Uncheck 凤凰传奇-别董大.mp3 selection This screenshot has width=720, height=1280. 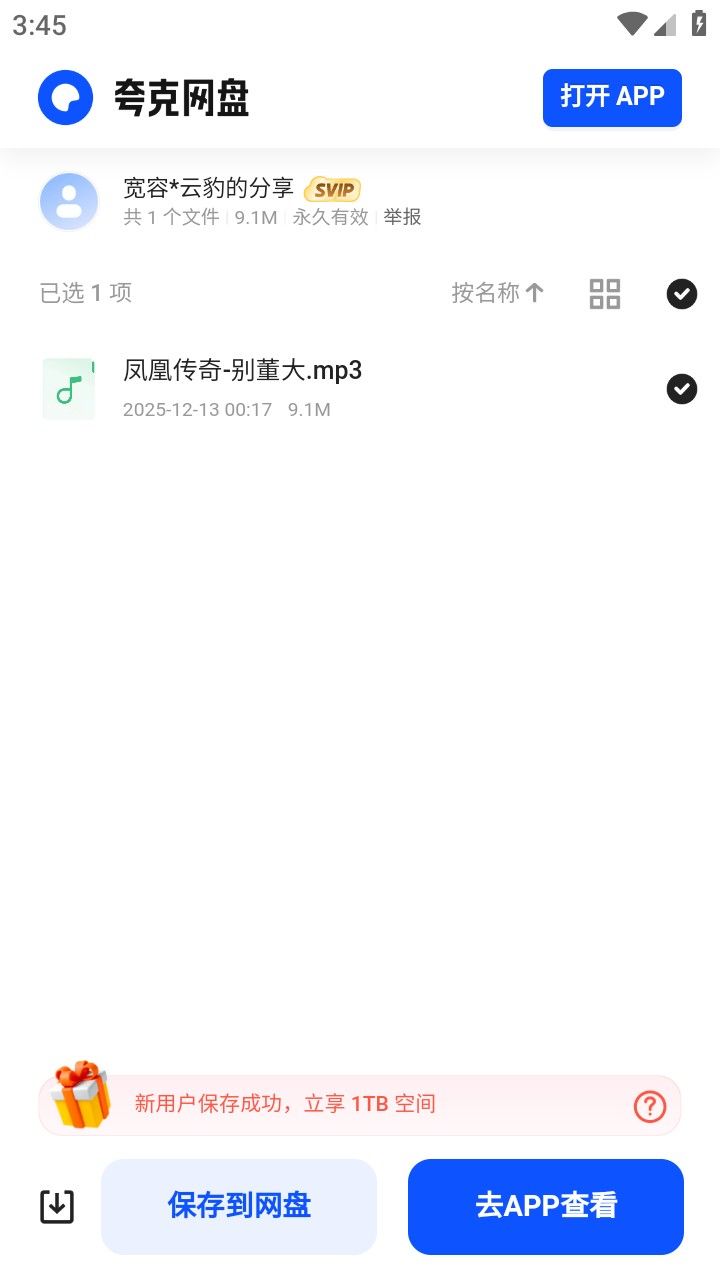tap(681, 389)
